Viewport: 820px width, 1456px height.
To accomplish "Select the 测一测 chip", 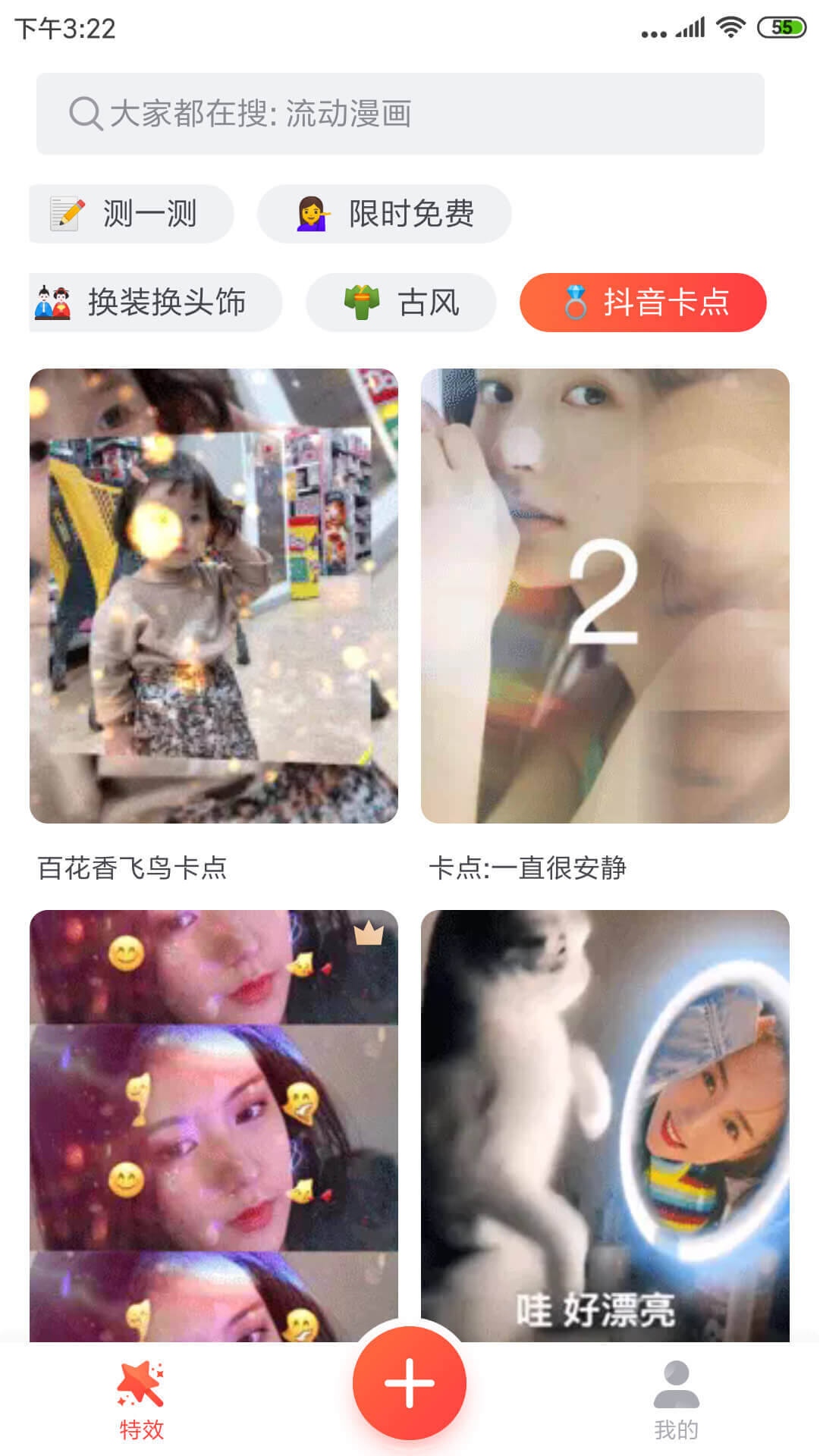I will 131,214.
